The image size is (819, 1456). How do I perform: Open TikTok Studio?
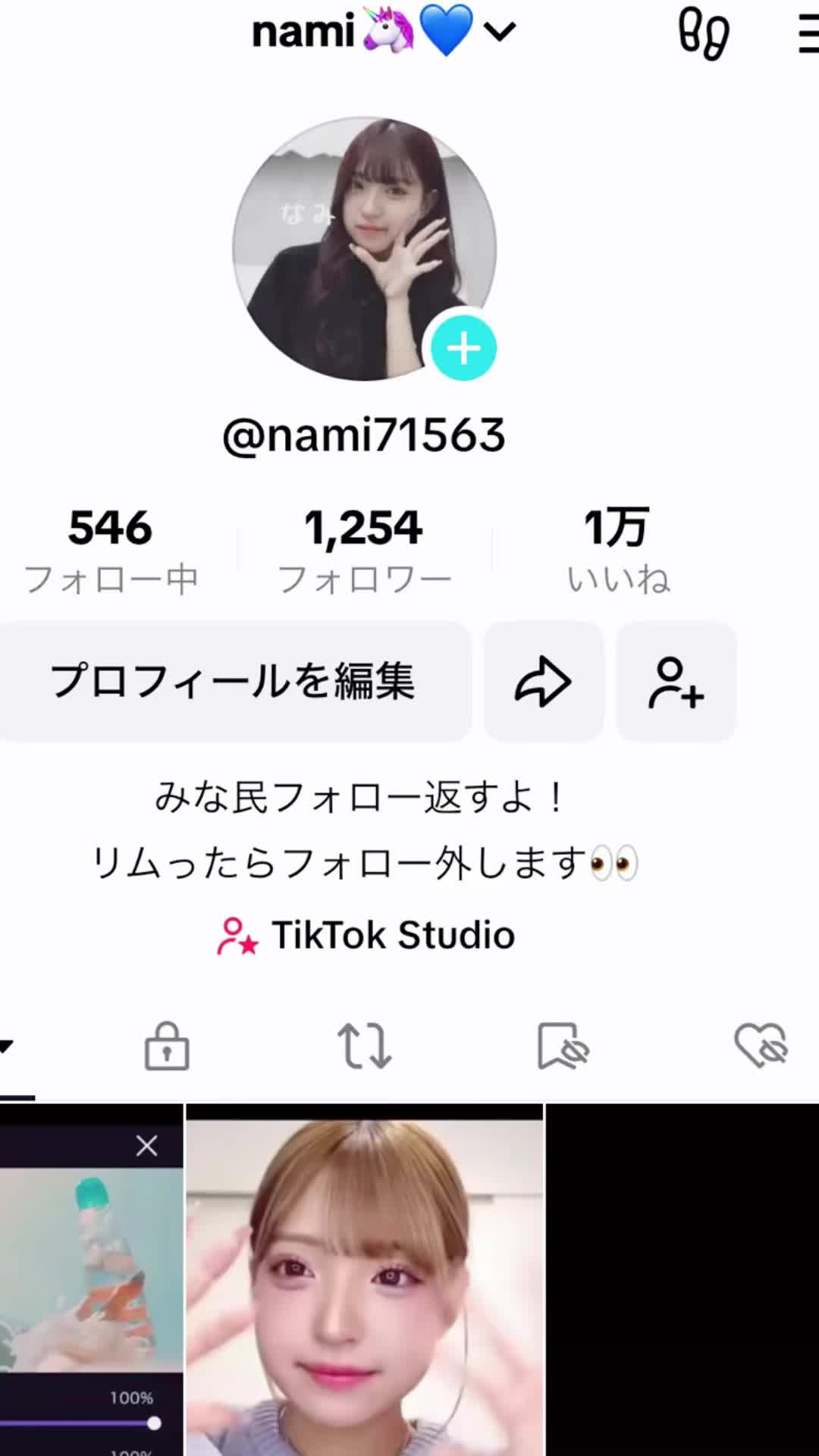click(366, 935)
